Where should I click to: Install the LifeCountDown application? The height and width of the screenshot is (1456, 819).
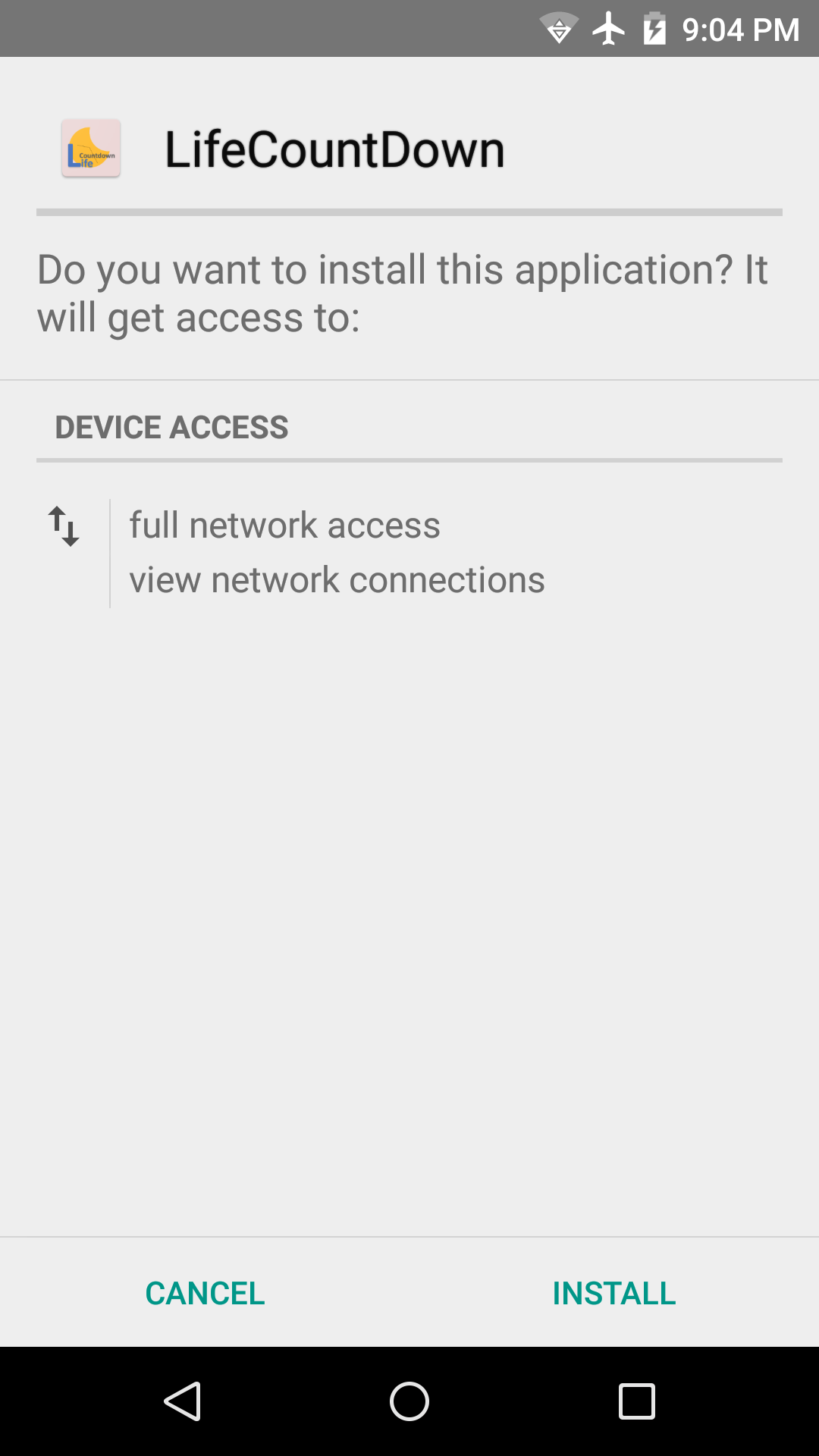pos(613,1293)
